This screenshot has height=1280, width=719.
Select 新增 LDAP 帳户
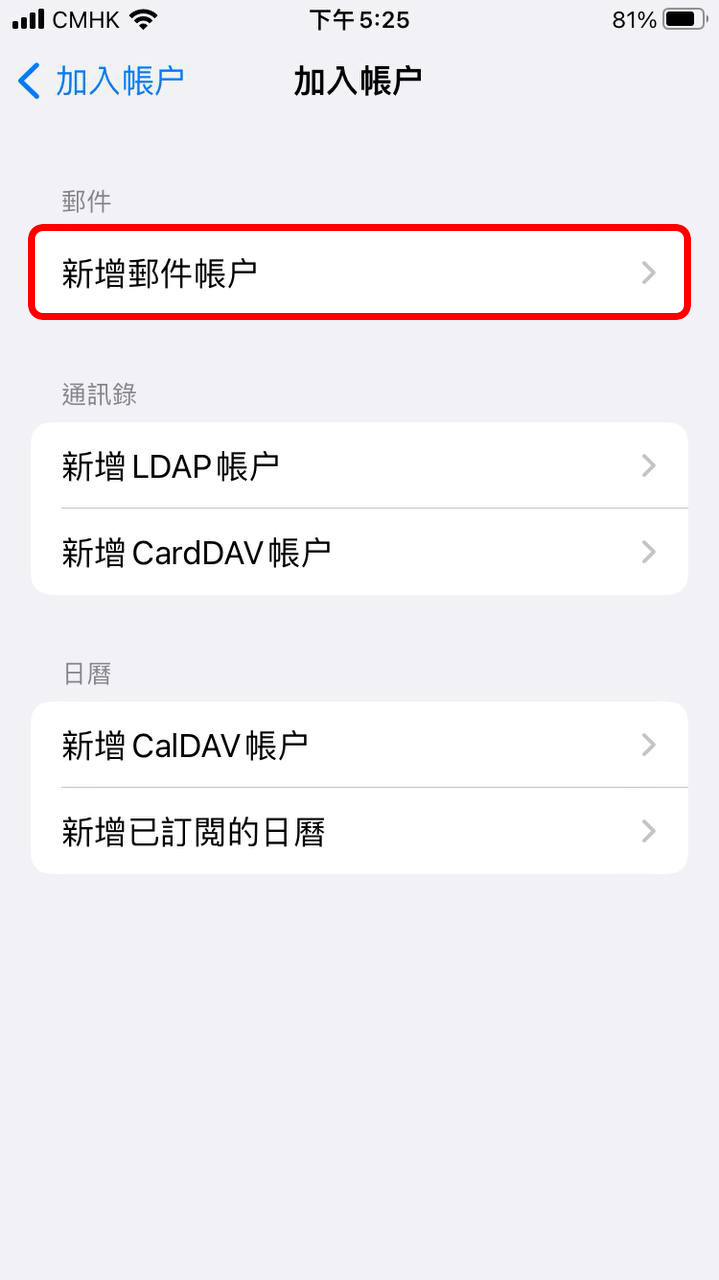coord(359,466)
